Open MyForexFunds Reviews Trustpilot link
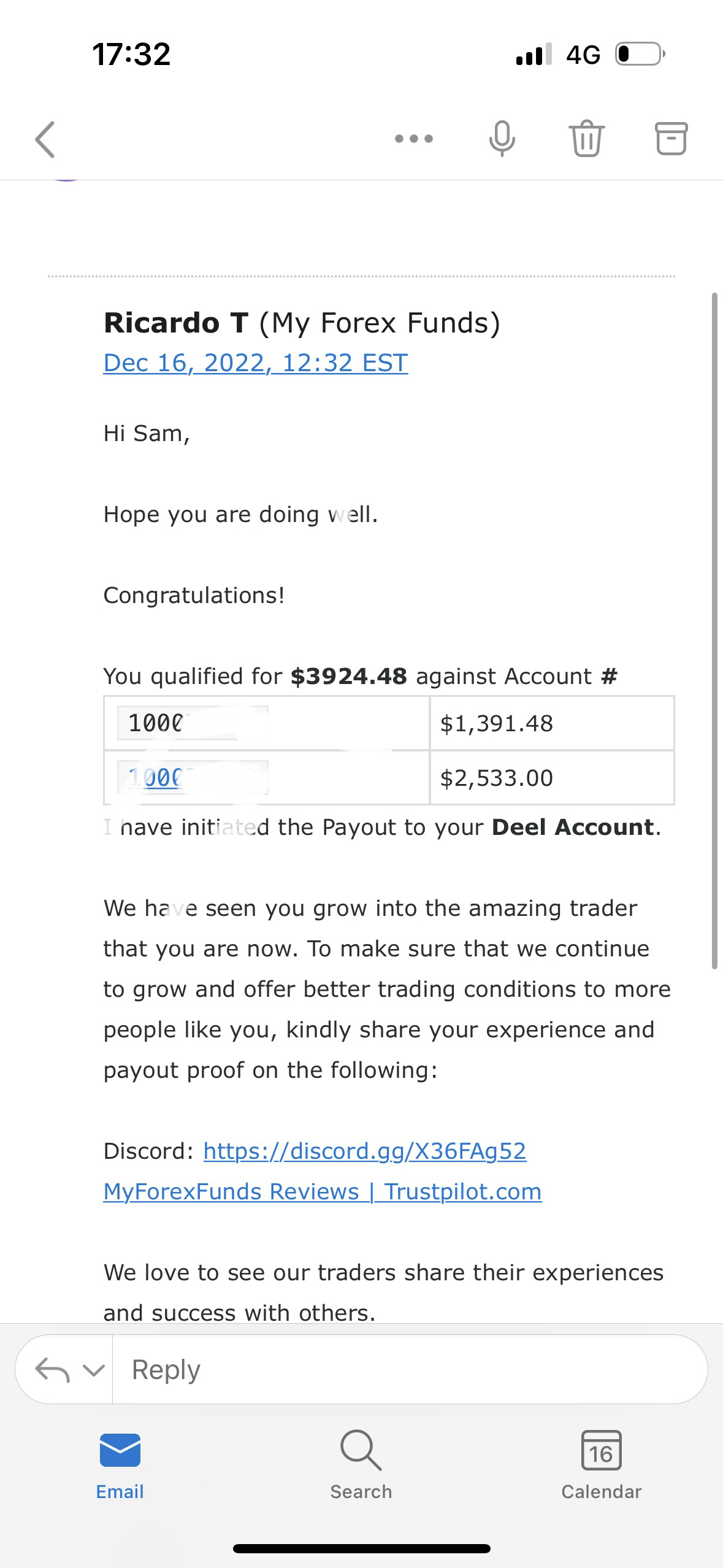The width and height of the screenshot is (723, 1568). pyautogui.click(x=322, y=1191)
